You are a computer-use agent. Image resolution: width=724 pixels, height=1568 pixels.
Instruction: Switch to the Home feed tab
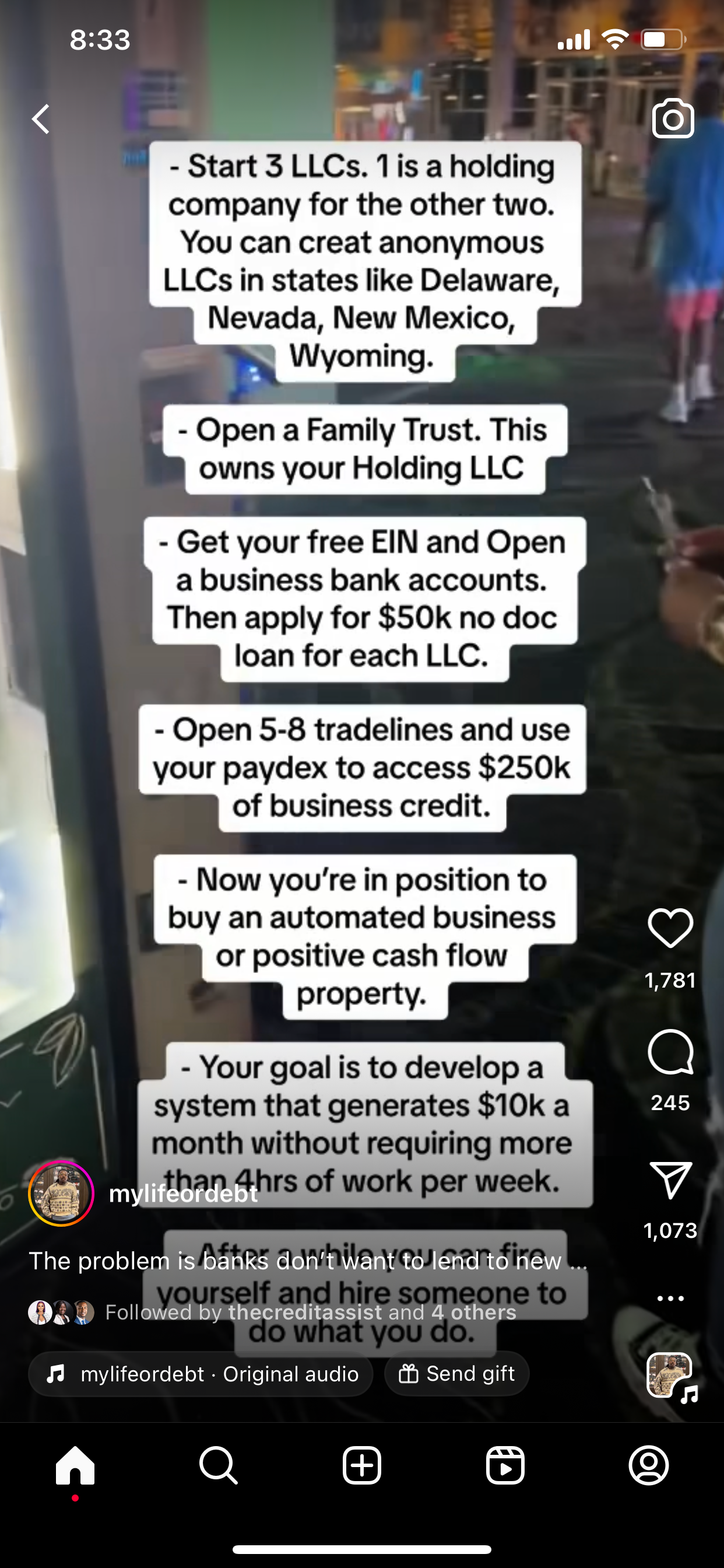[75, 1465]
